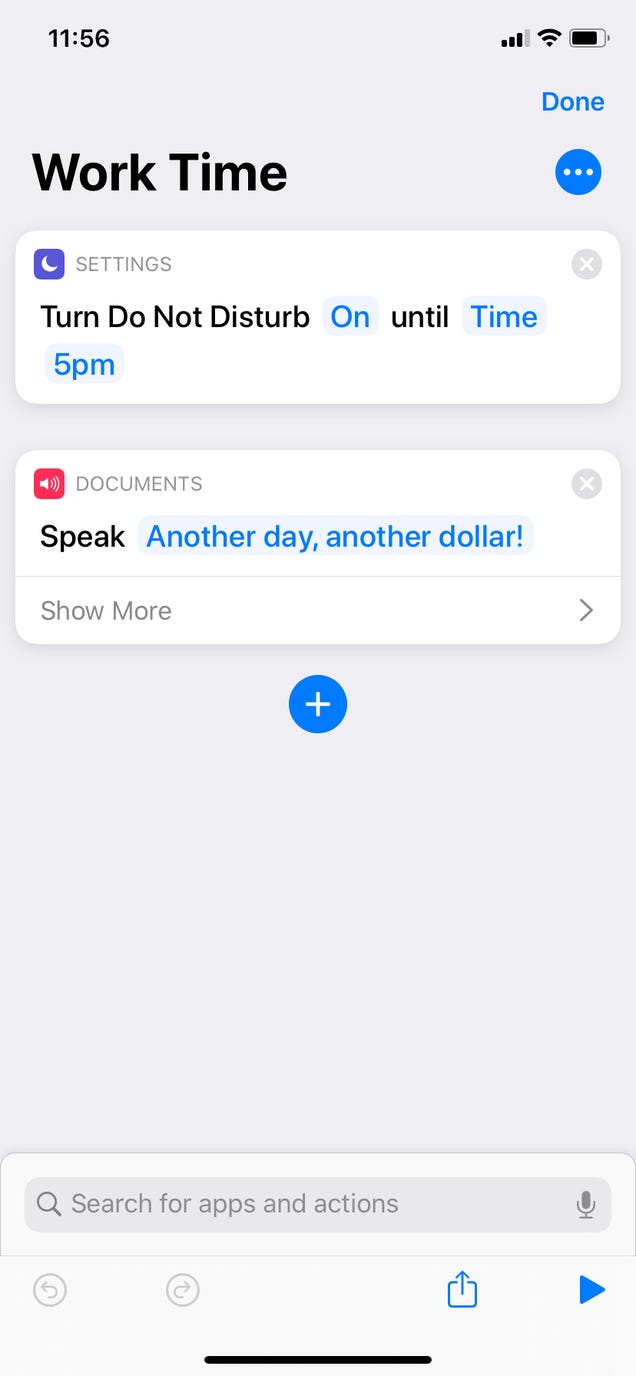
Task: Edit the spoken text Another day, another dollar!
Action: tap(335, 536)
